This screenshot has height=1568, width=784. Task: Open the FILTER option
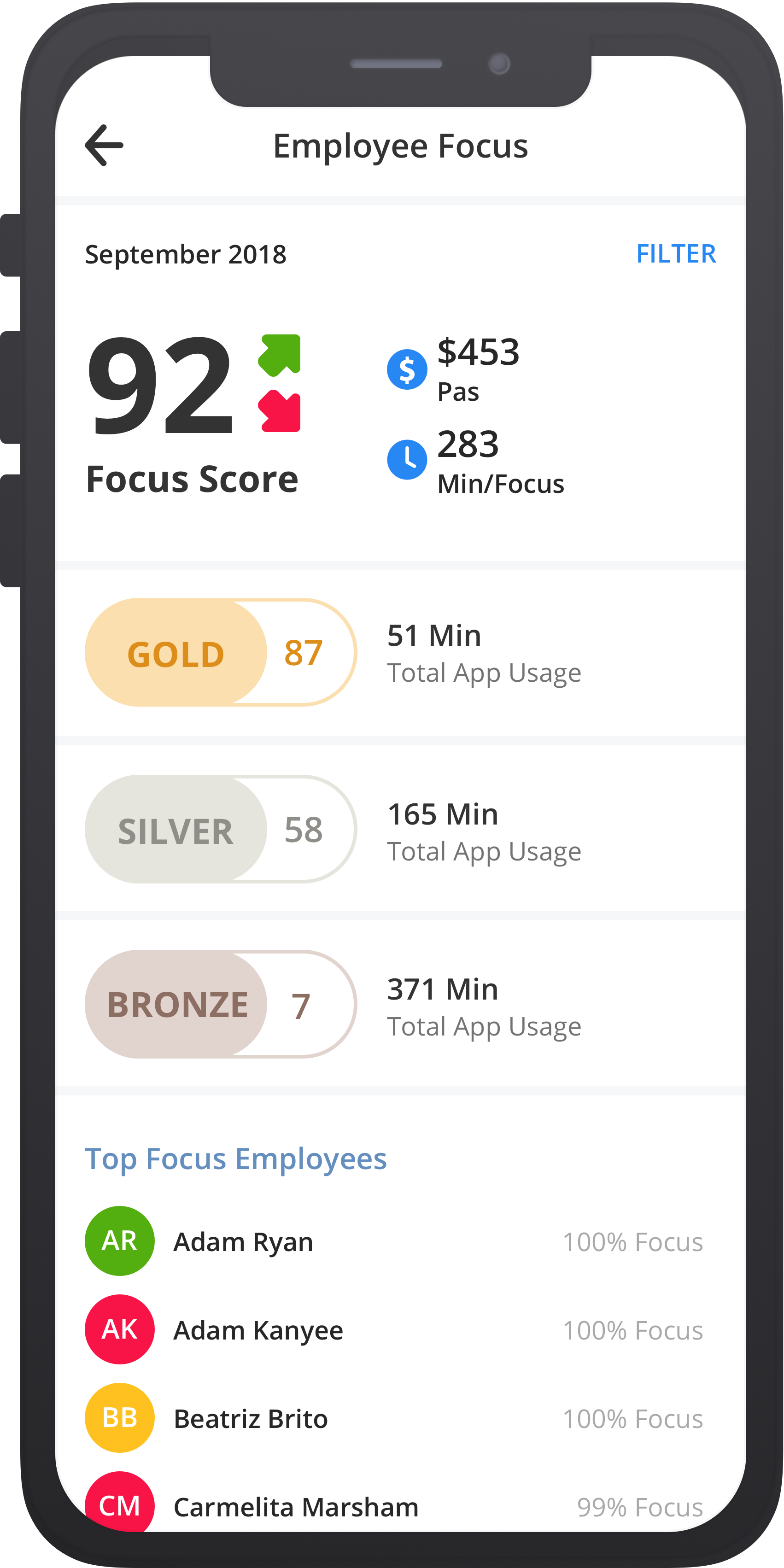(676, 254)
